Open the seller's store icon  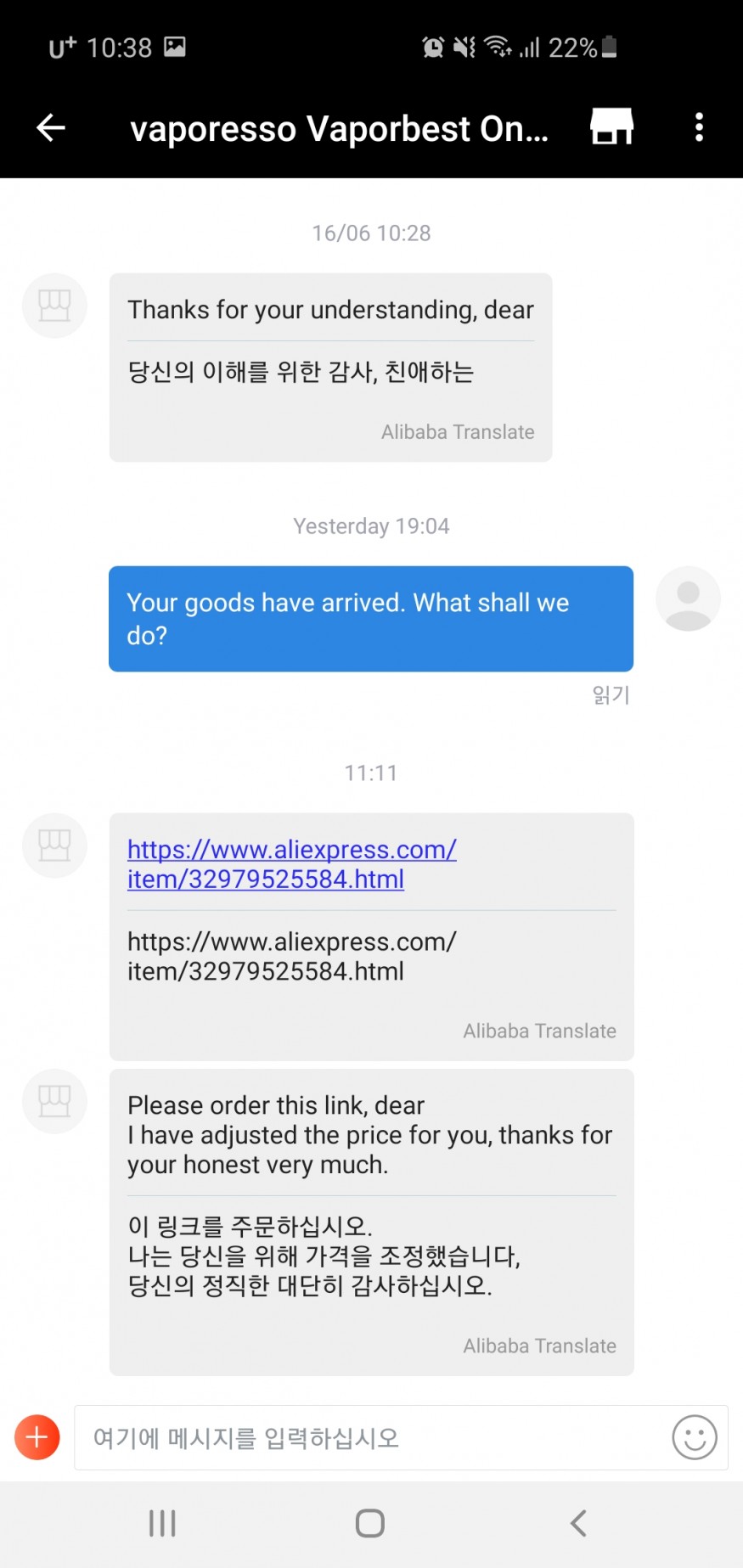(611, 126)
